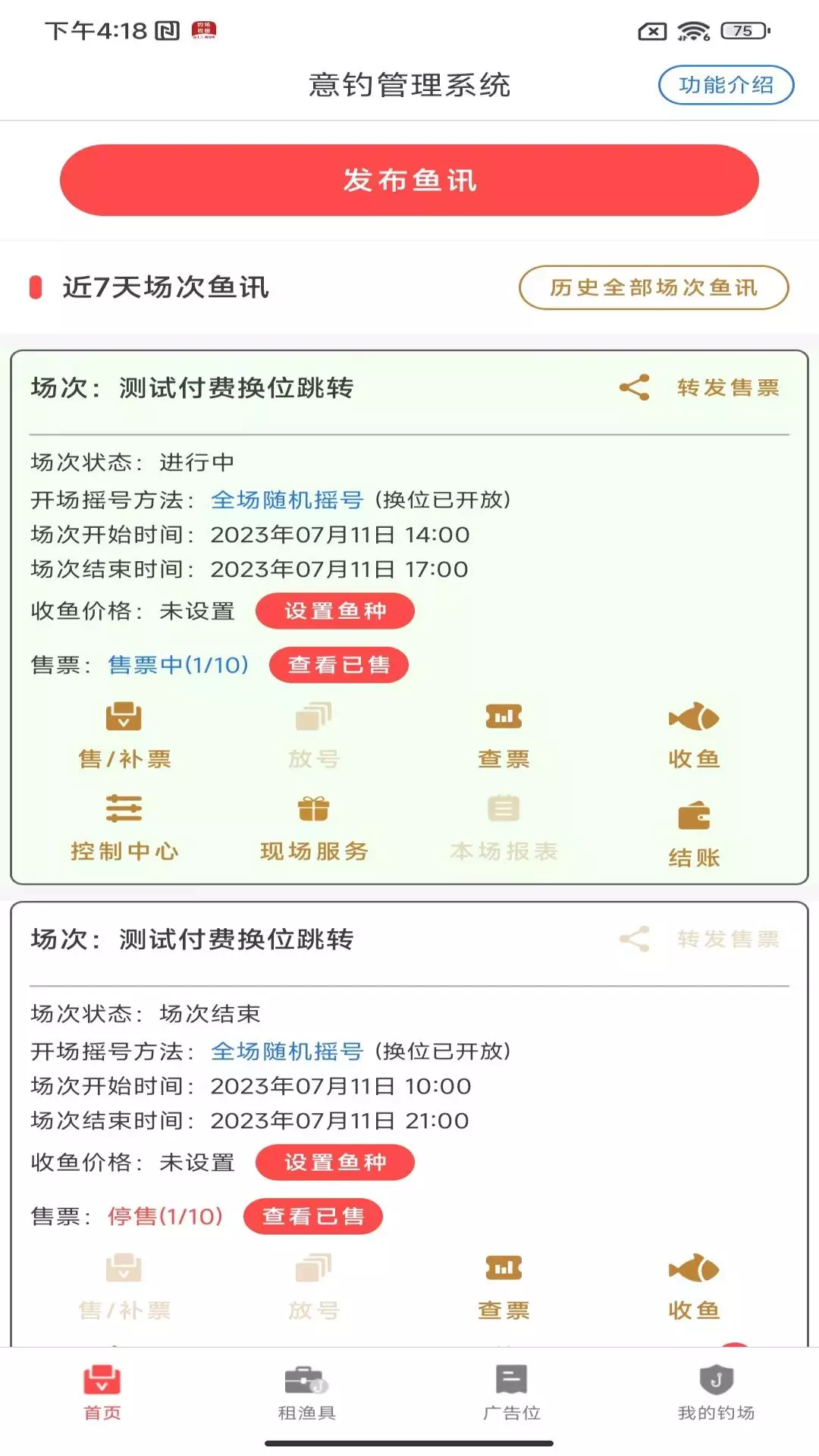
Task: Tap 全场随机摇号 link in the ongoing session
Action: [287, 500]
